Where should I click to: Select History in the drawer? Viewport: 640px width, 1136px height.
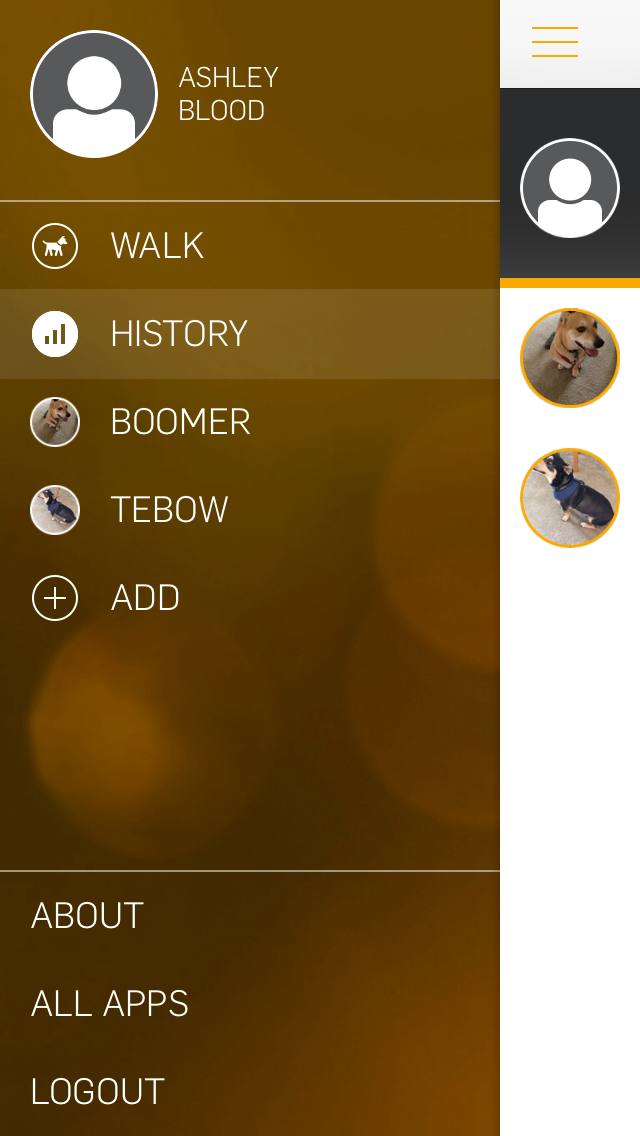pyautogui.click(x=249, y=334)
